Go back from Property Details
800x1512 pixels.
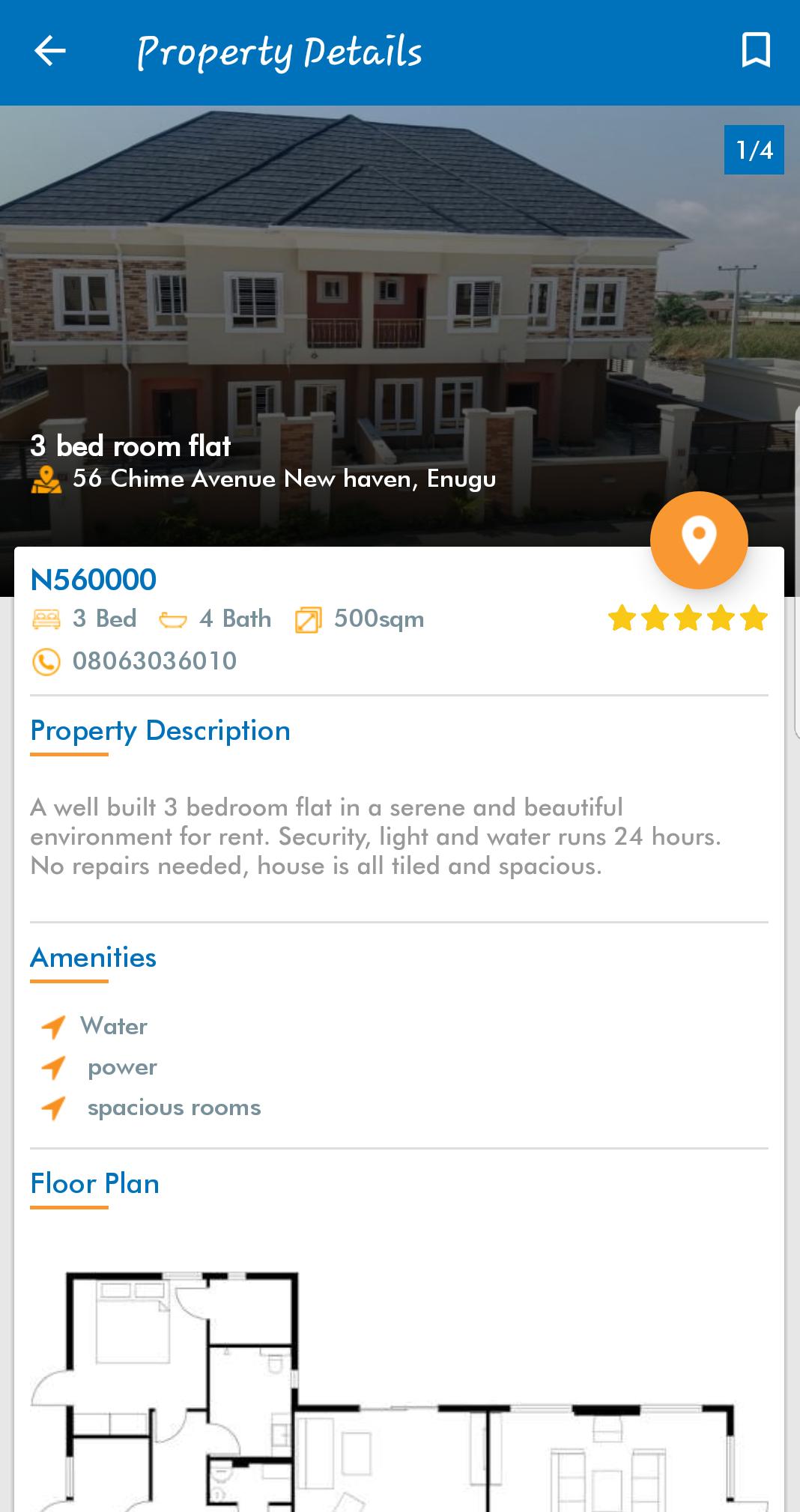click(50, 52)
